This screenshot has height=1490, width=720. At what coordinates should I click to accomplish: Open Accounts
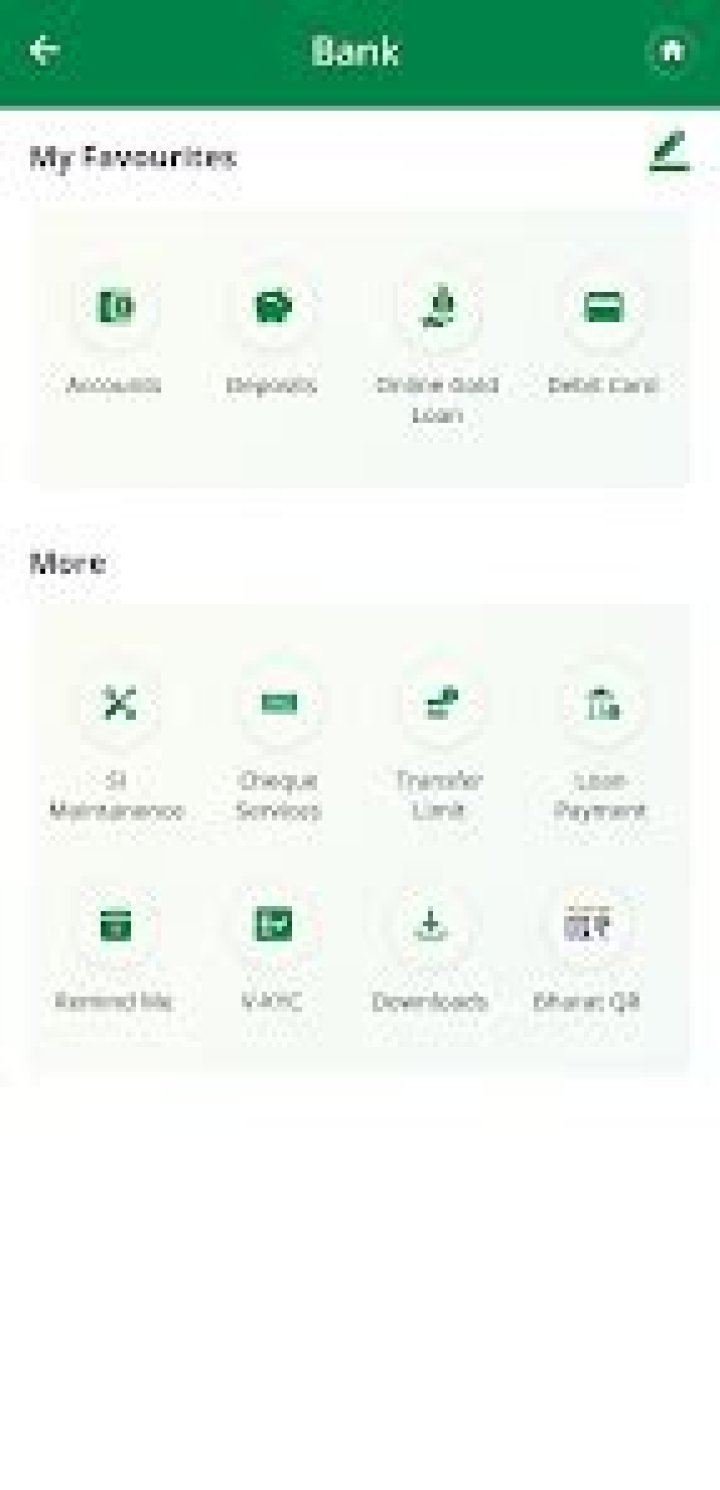pyautogui.click(x=115, y=308)
